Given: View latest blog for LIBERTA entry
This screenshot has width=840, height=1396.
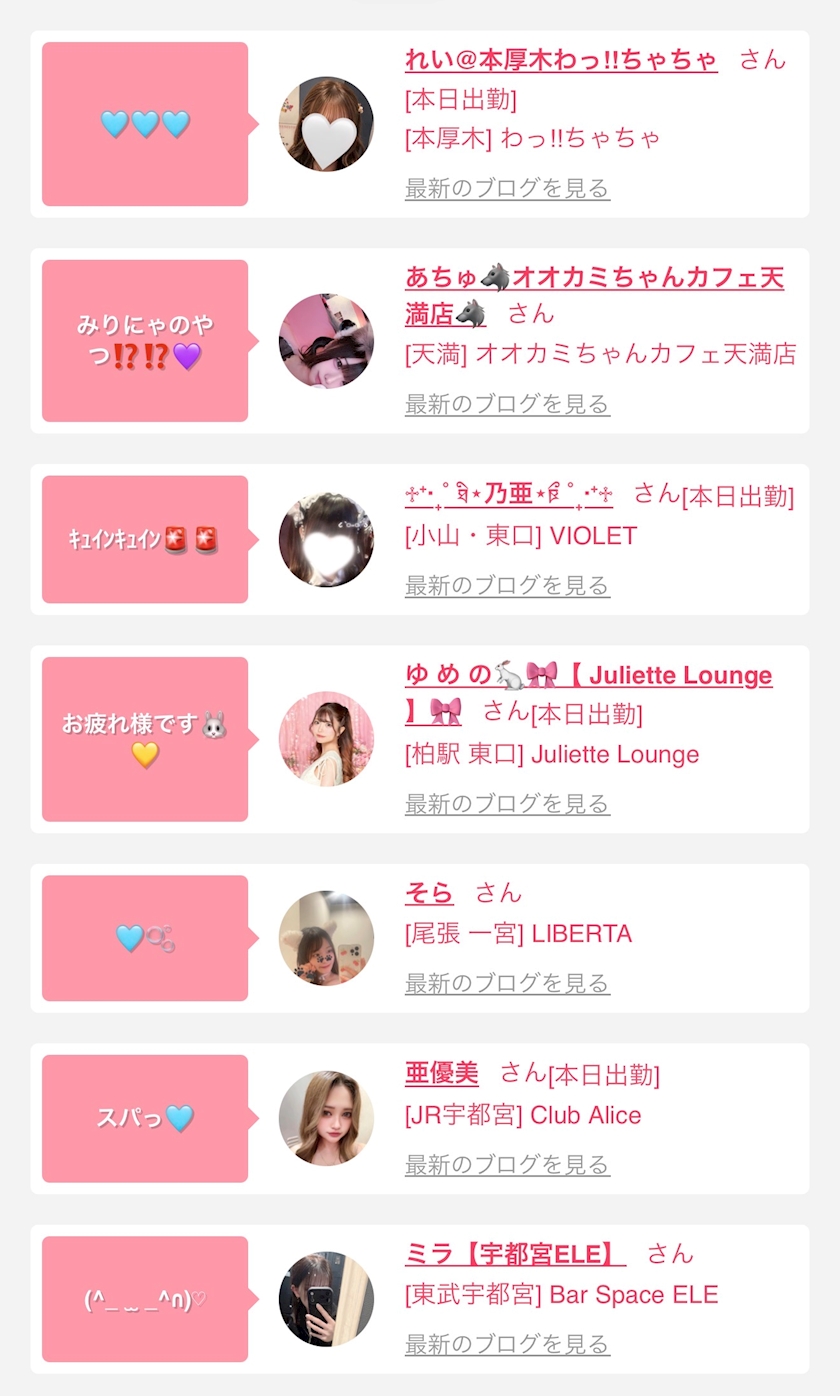Looking at the screenshot, I should [x=507, y=983].
